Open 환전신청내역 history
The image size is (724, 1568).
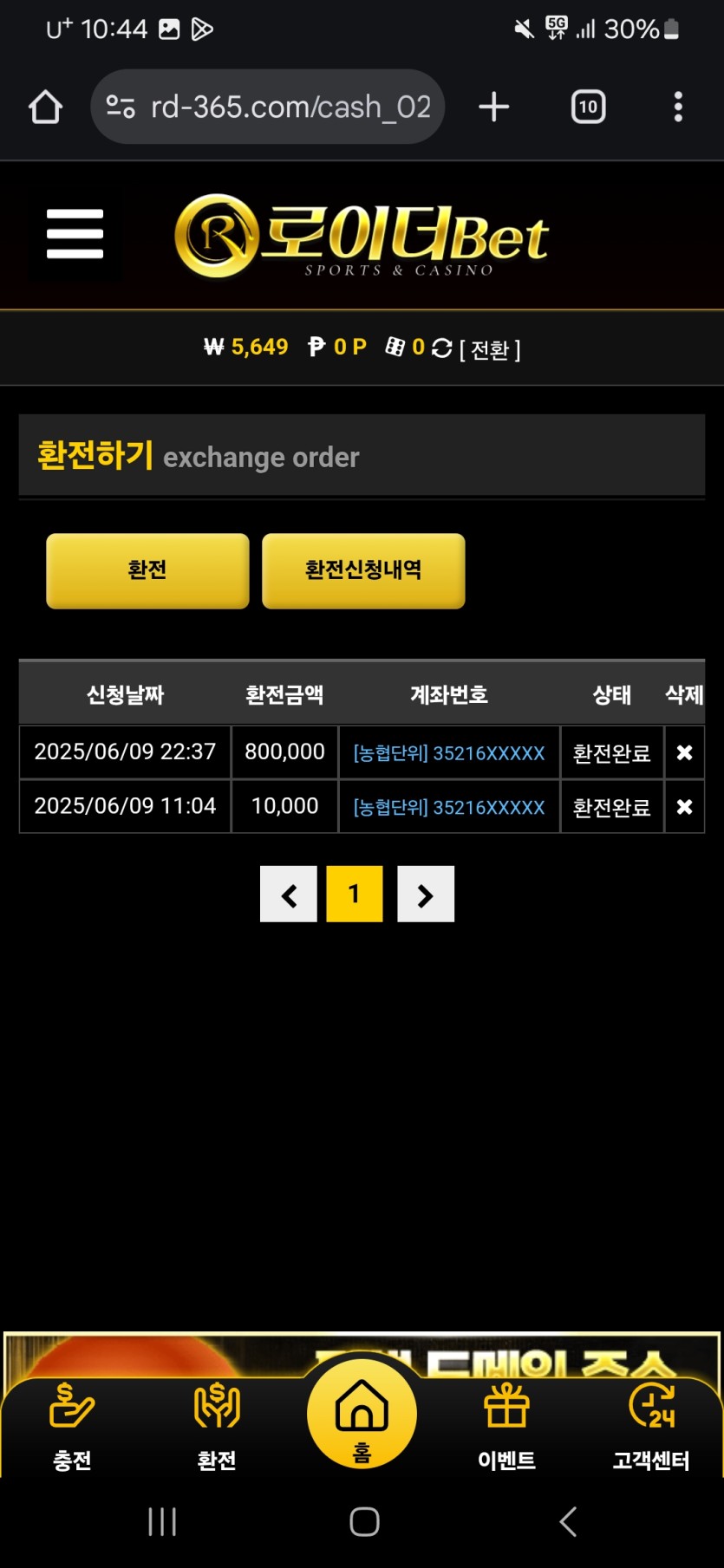coord(363,570)
